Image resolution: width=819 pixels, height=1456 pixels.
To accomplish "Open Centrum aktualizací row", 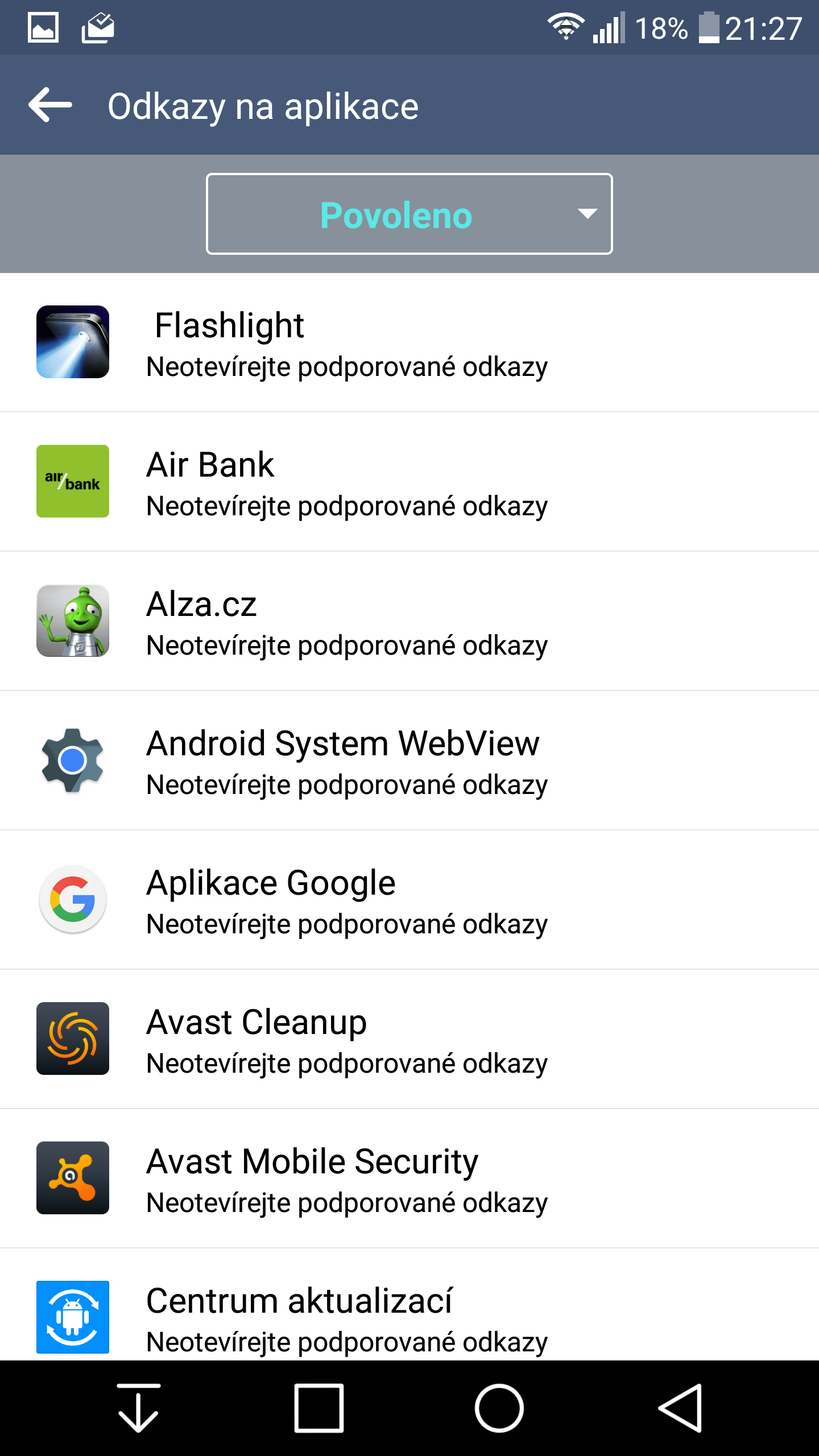I will click(409, 1305).
